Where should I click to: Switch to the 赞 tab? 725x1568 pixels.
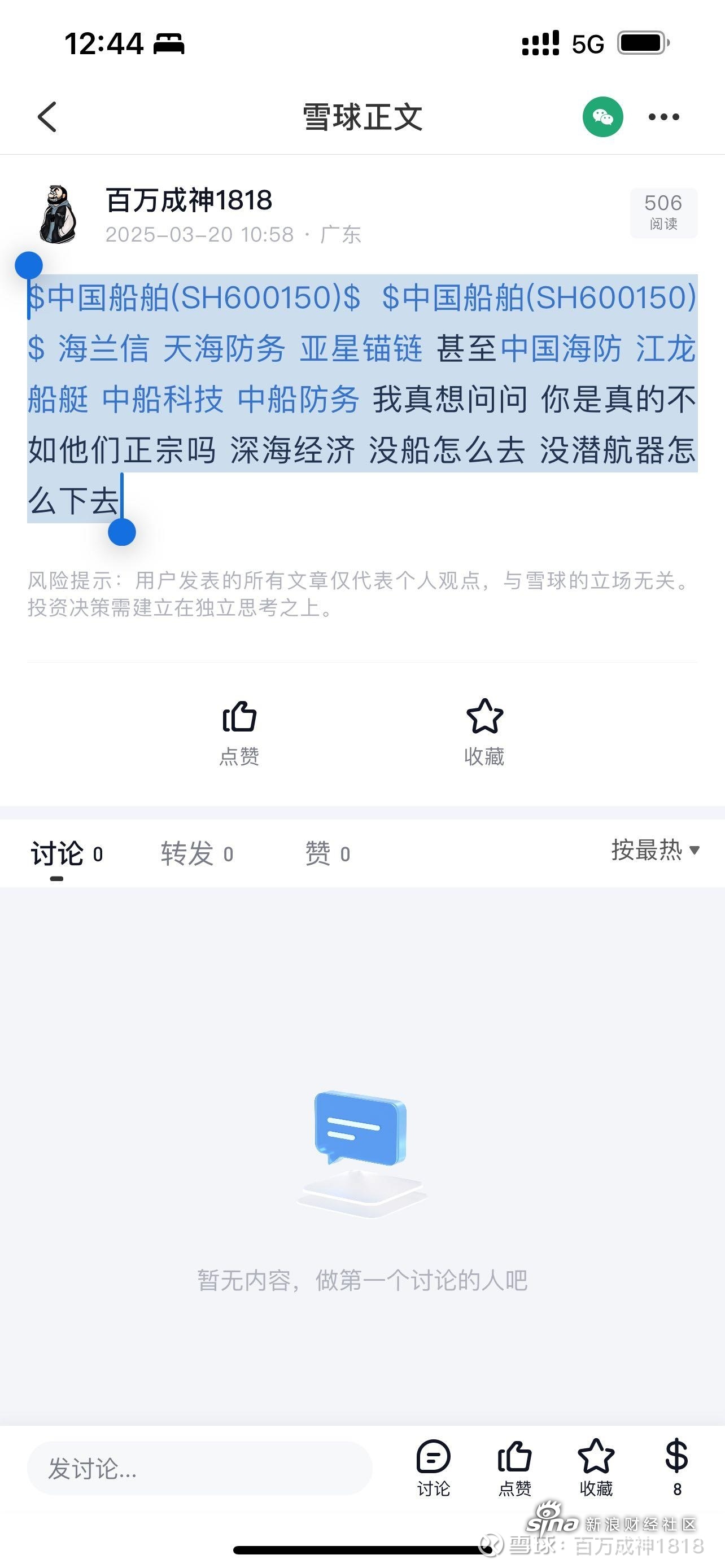(x=327, y=853)
